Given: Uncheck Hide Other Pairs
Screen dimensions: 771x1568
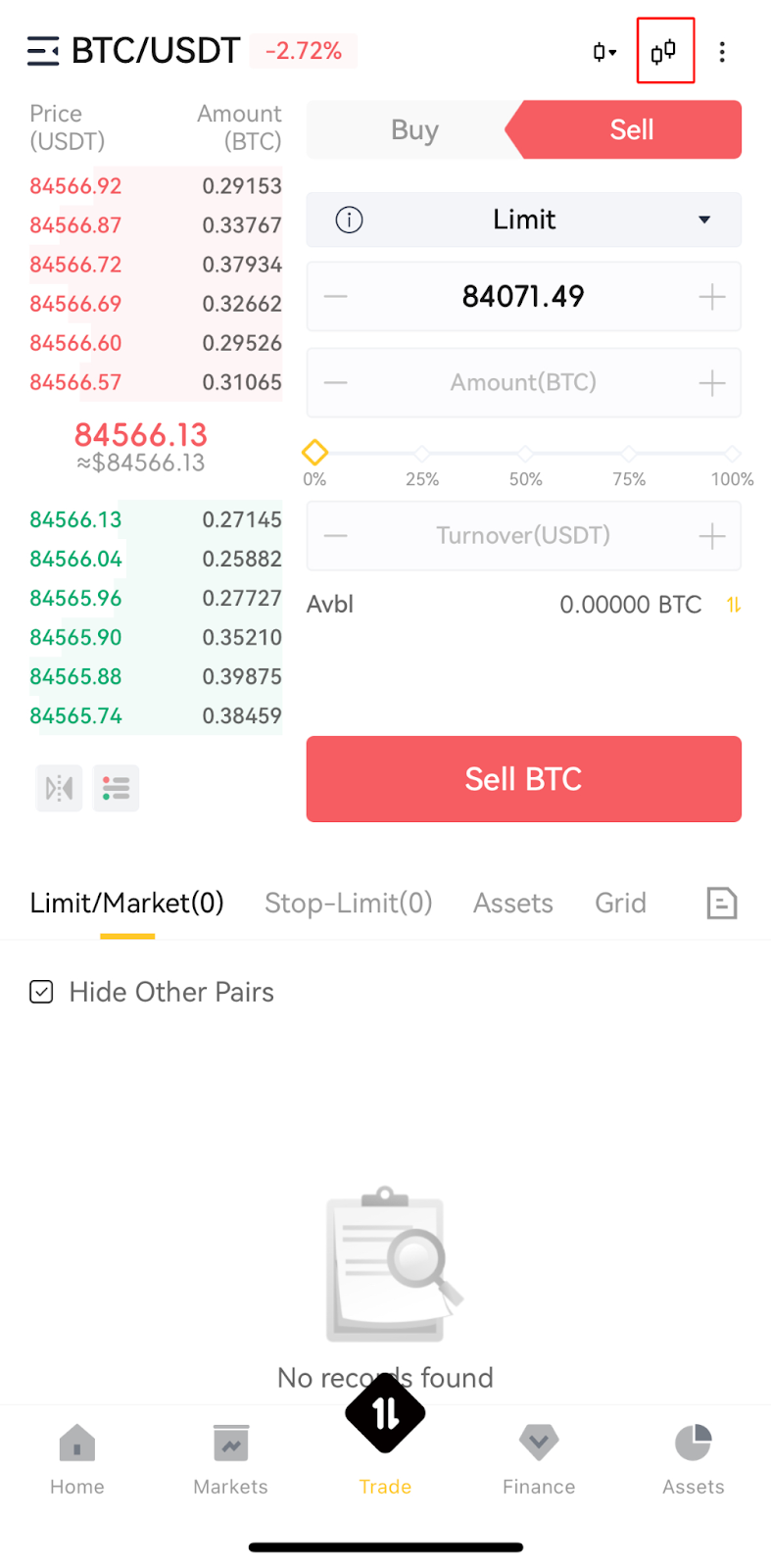Looking at the screenshot, I should 41,992.
